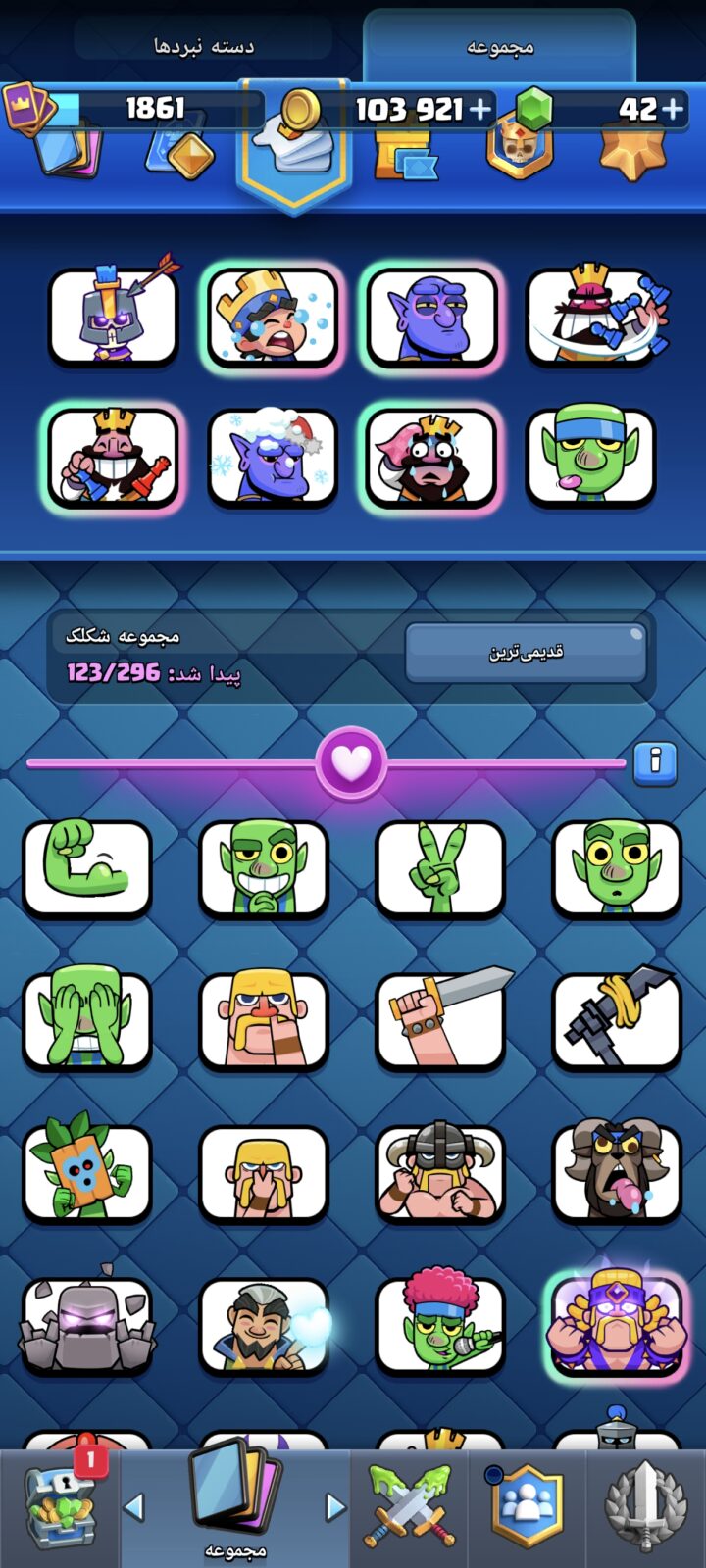
Task: Add more gems with the plus button
Action: tap(673, 109)
